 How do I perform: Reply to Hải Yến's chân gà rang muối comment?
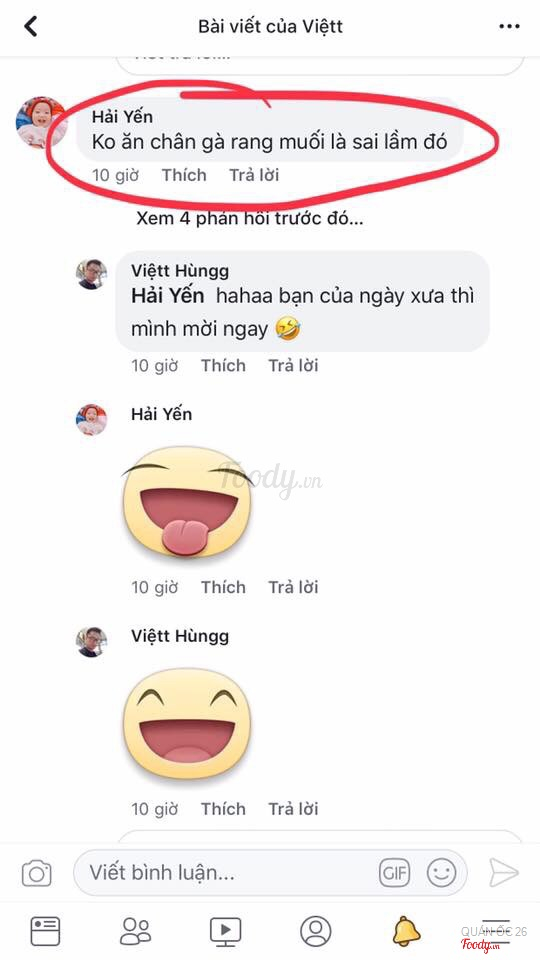[x=254, y=175]
